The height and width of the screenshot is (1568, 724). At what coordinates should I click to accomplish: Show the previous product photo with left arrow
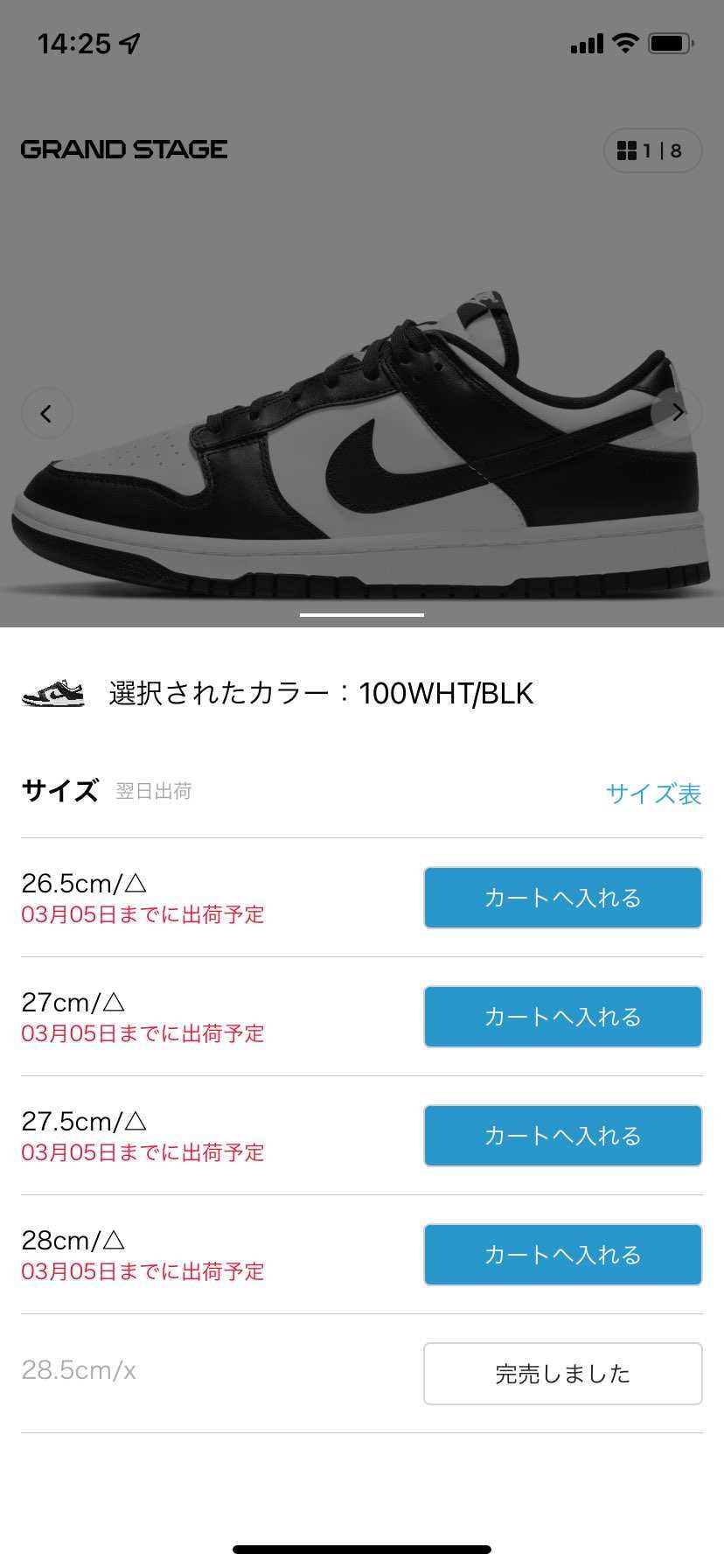click(x=46, y=412)
